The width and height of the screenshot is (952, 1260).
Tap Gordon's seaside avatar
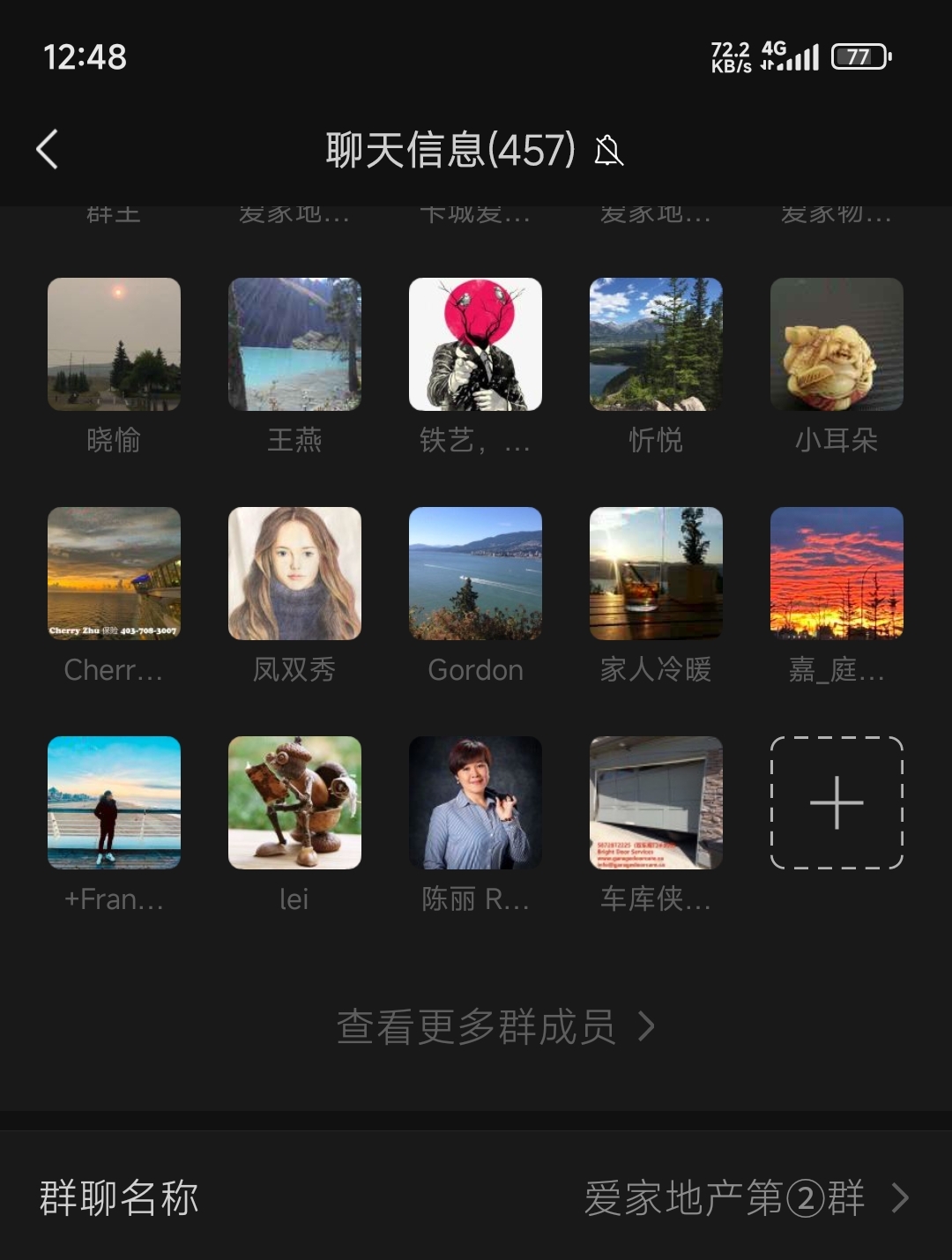(475, 573)
